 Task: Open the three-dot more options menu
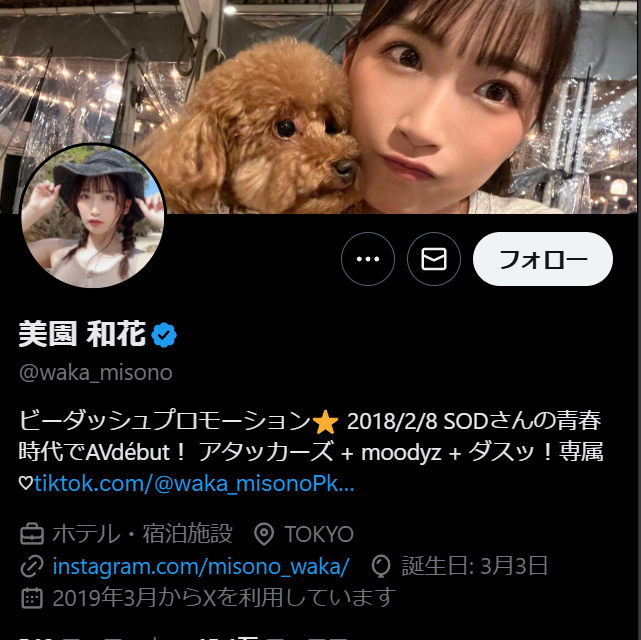point(368,260)
